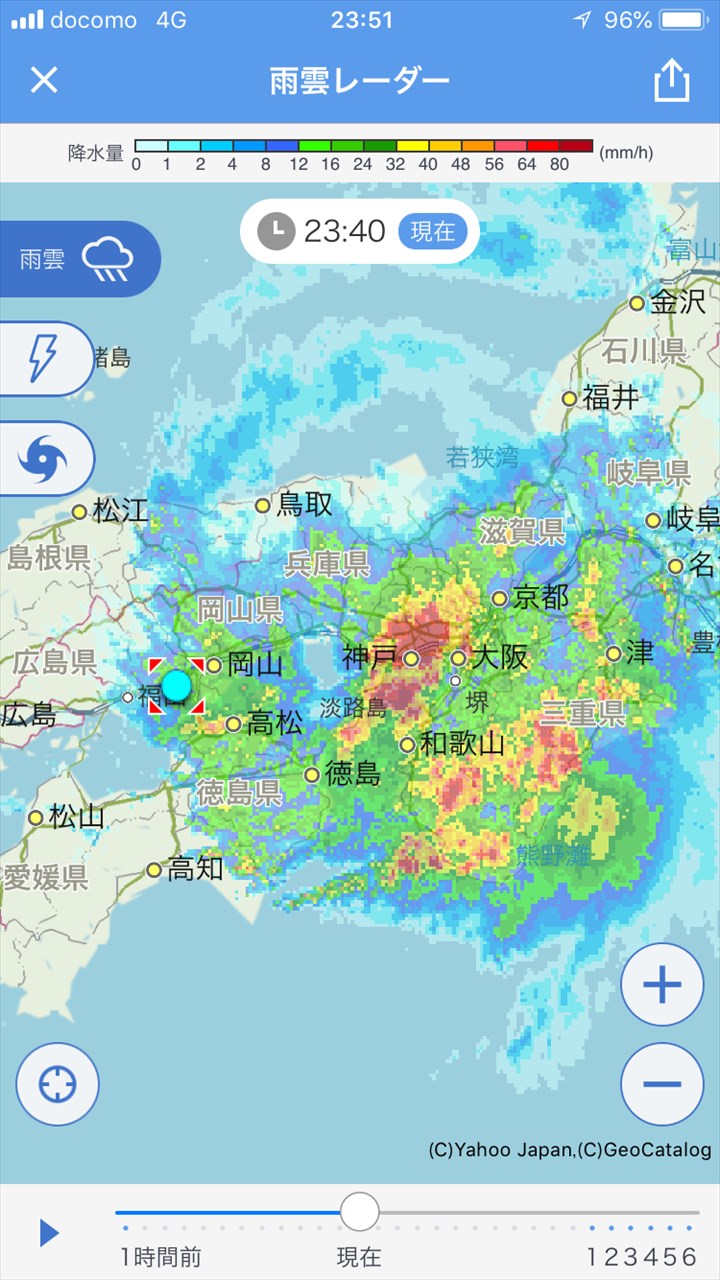Tap the 現在 button beside 23:40

pos(433,232)
